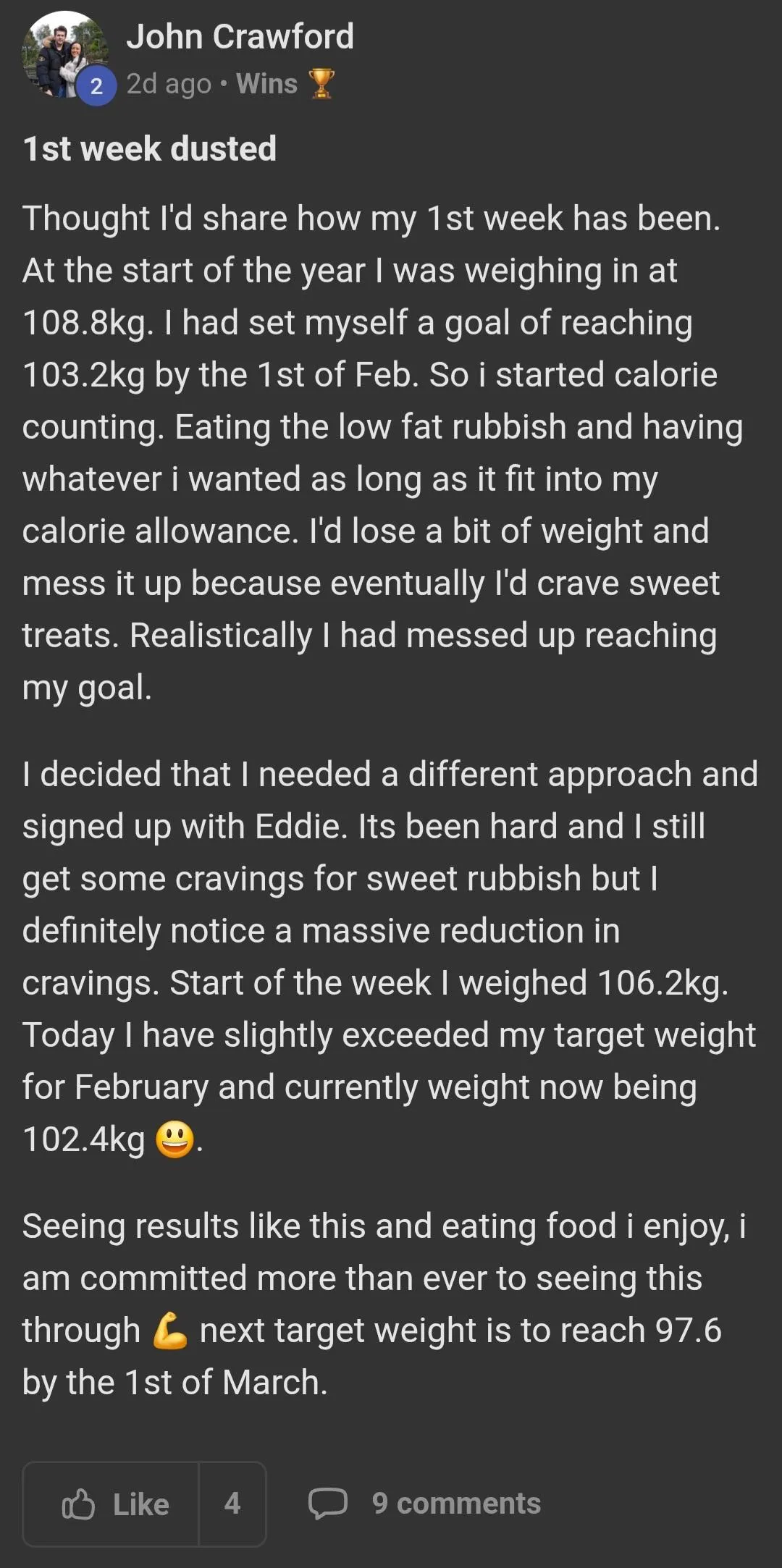Open the 9 comments
This screenshot has width=782, height=1568.
click(x=425, y=1504)
